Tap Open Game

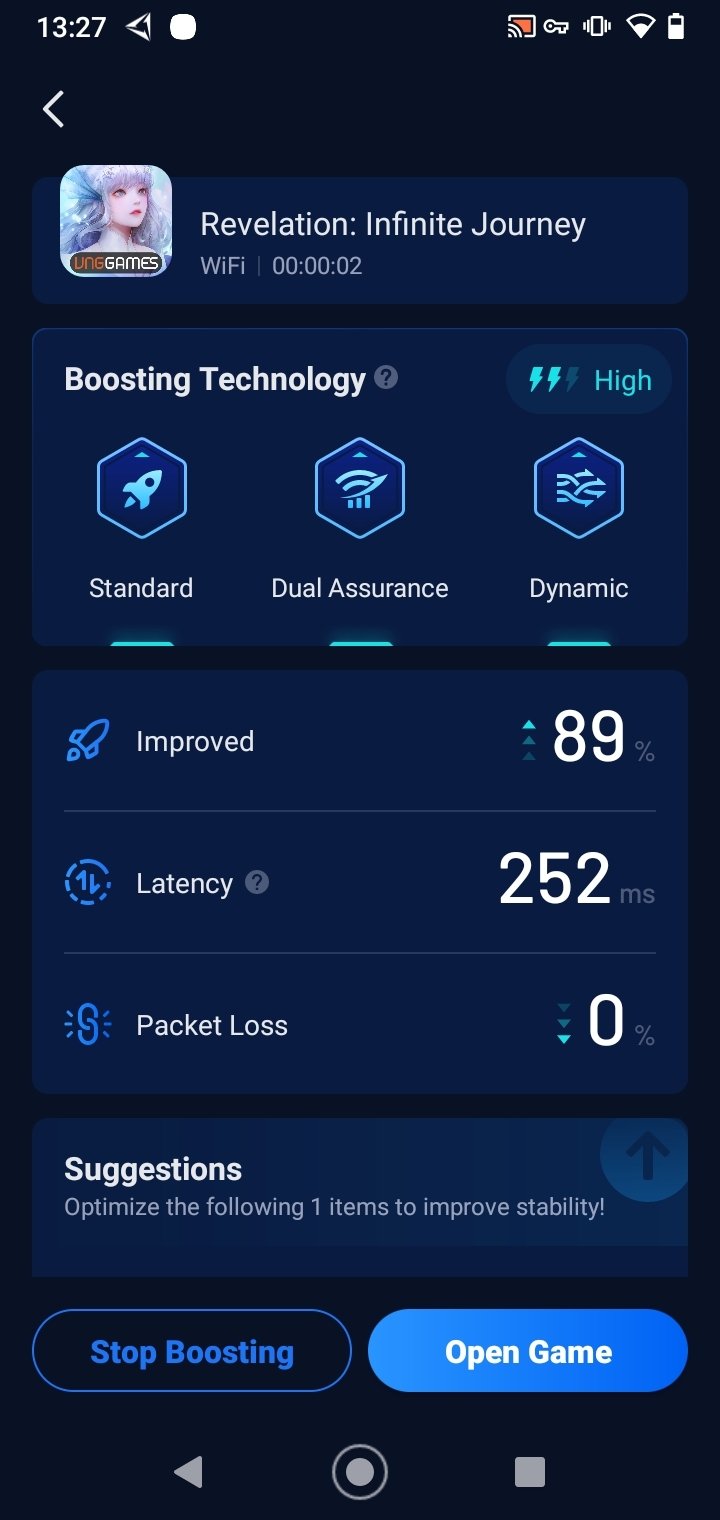coord(528,1351)
